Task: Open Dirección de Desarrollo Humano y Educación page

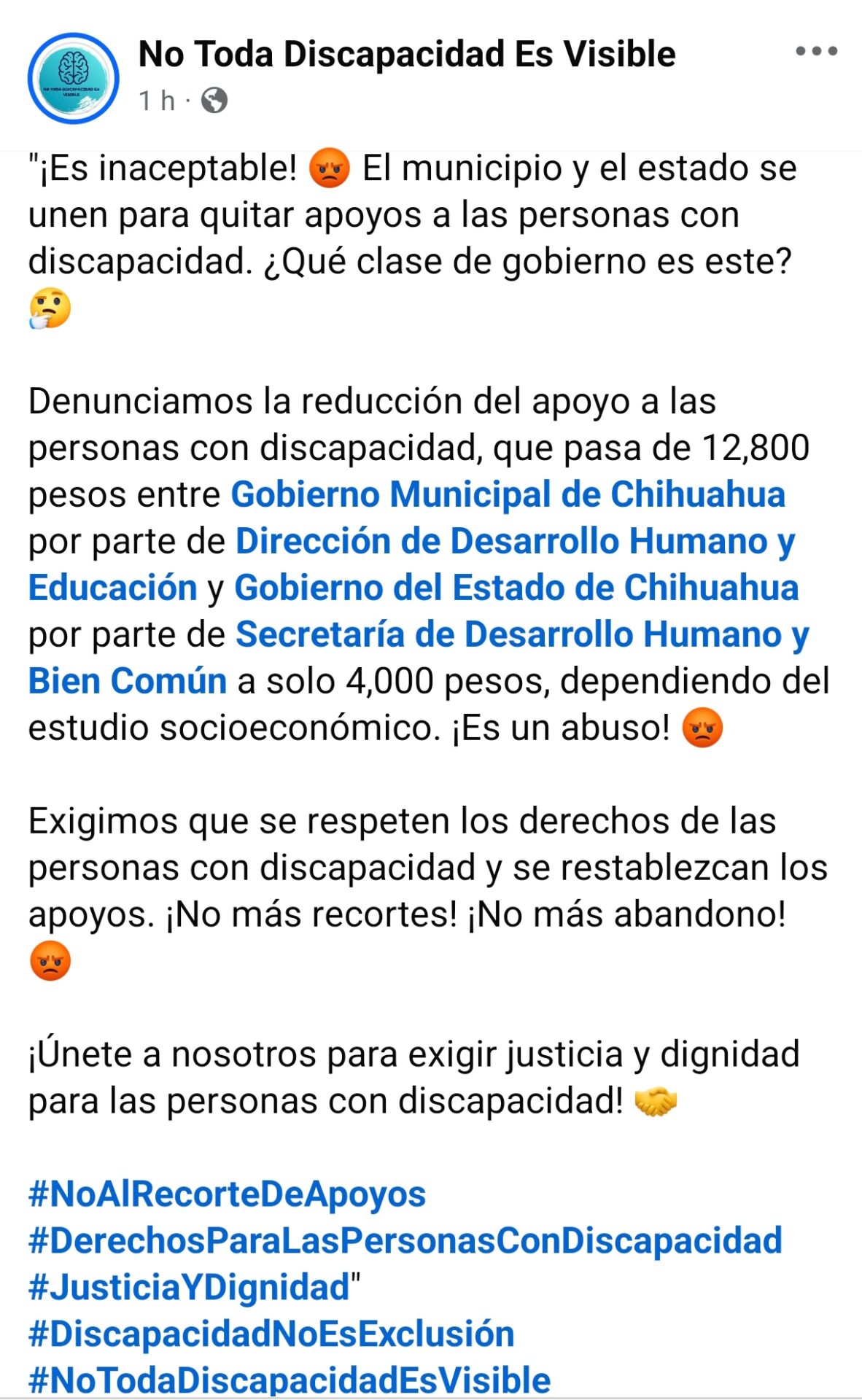Action: [x=514, y=541]
